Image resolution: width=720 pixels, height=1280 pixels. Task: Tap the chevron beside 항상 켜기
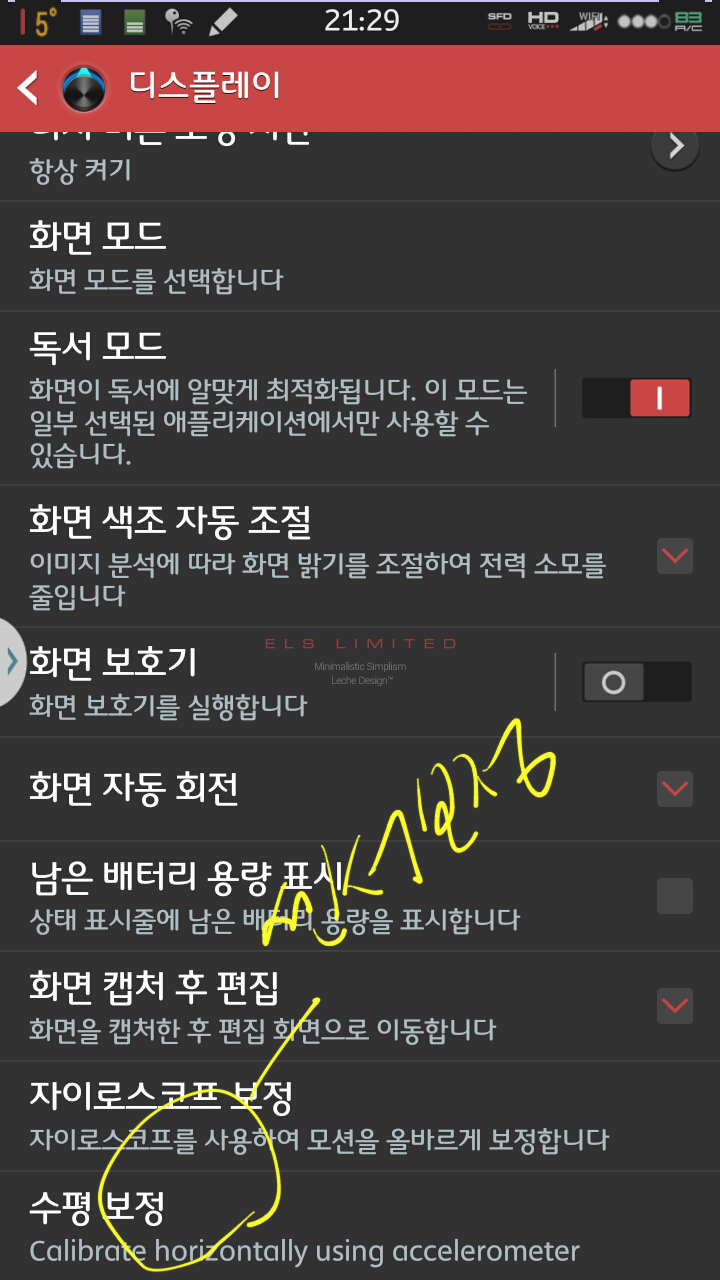click(675, 147)
